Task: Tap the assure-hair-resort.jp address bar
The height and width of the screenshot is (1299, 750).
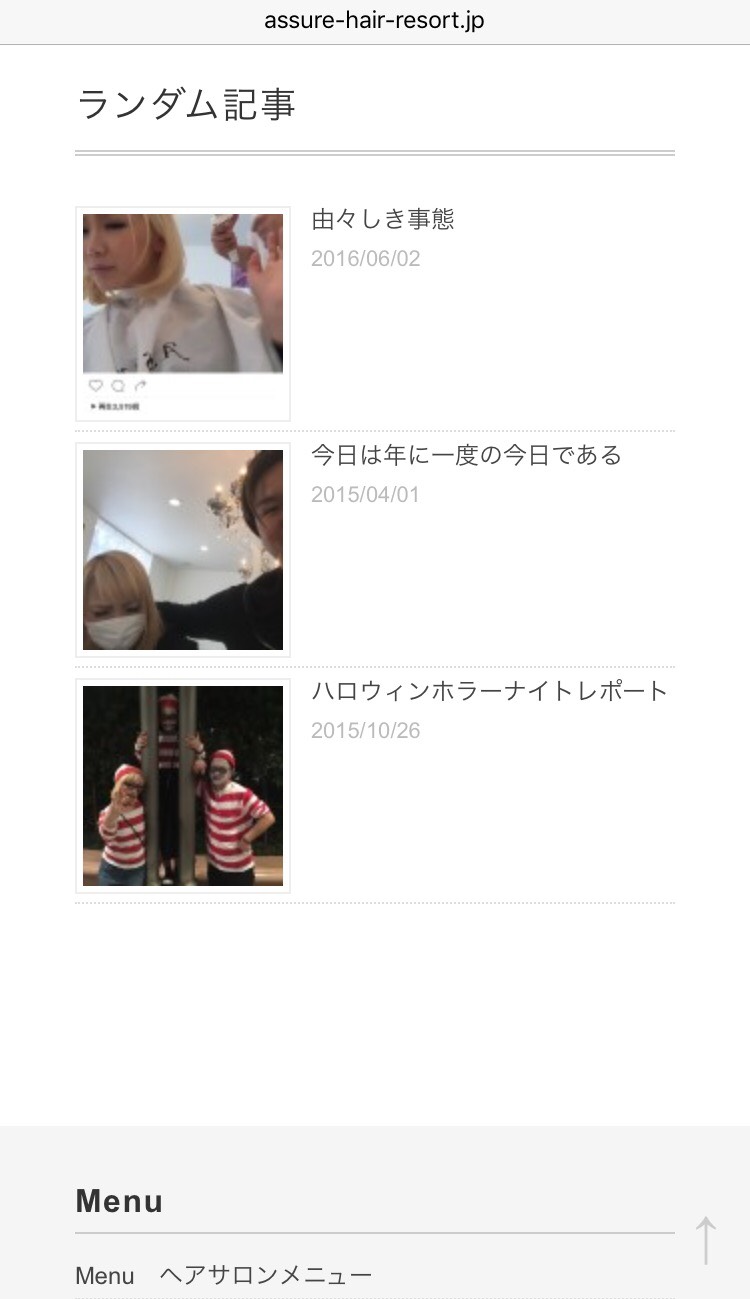Action: tap(375, 21)
